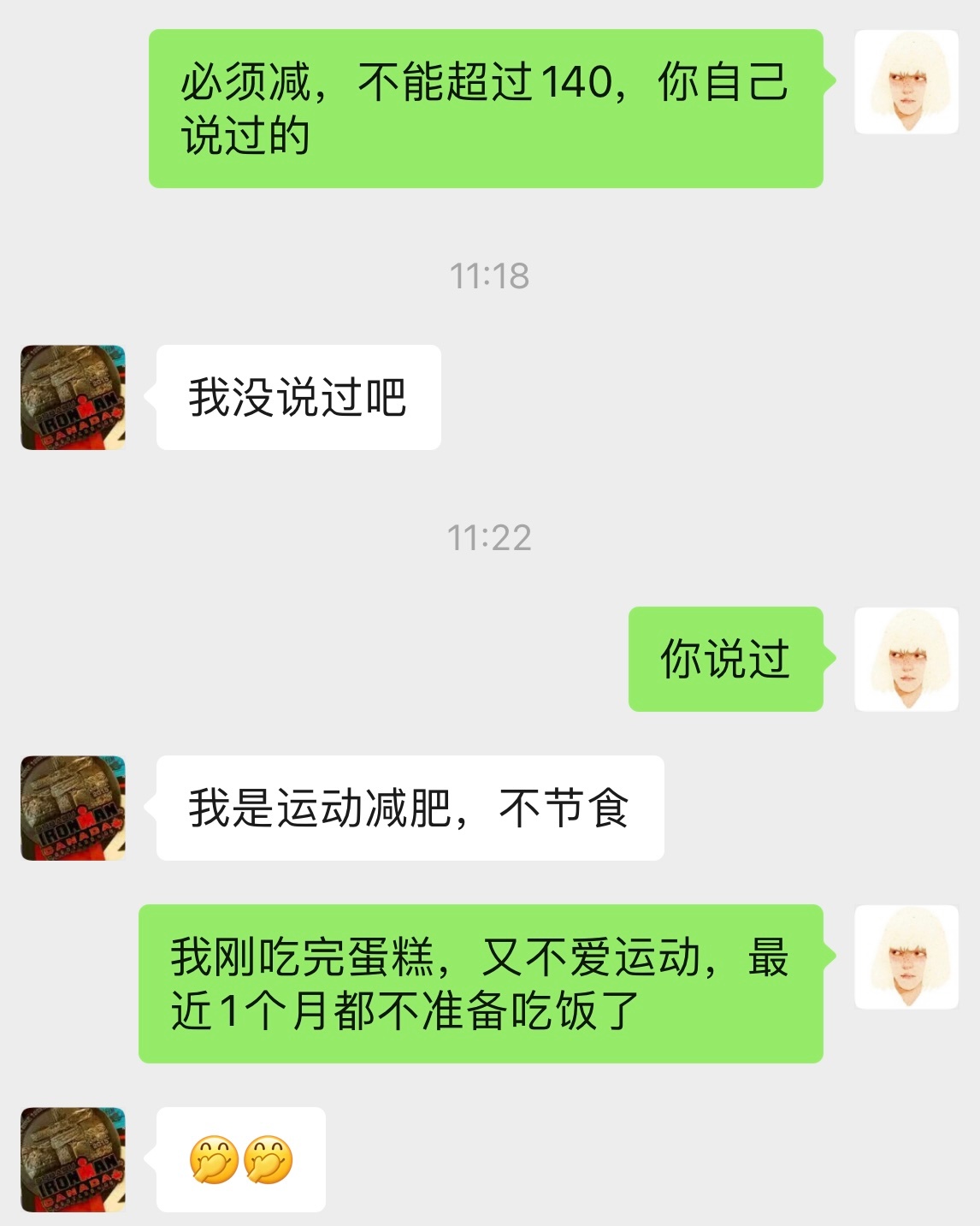Tap avatar next to "我刚吃完蛋糕" message
980x1226 pixels.
[x=906, y=957]
